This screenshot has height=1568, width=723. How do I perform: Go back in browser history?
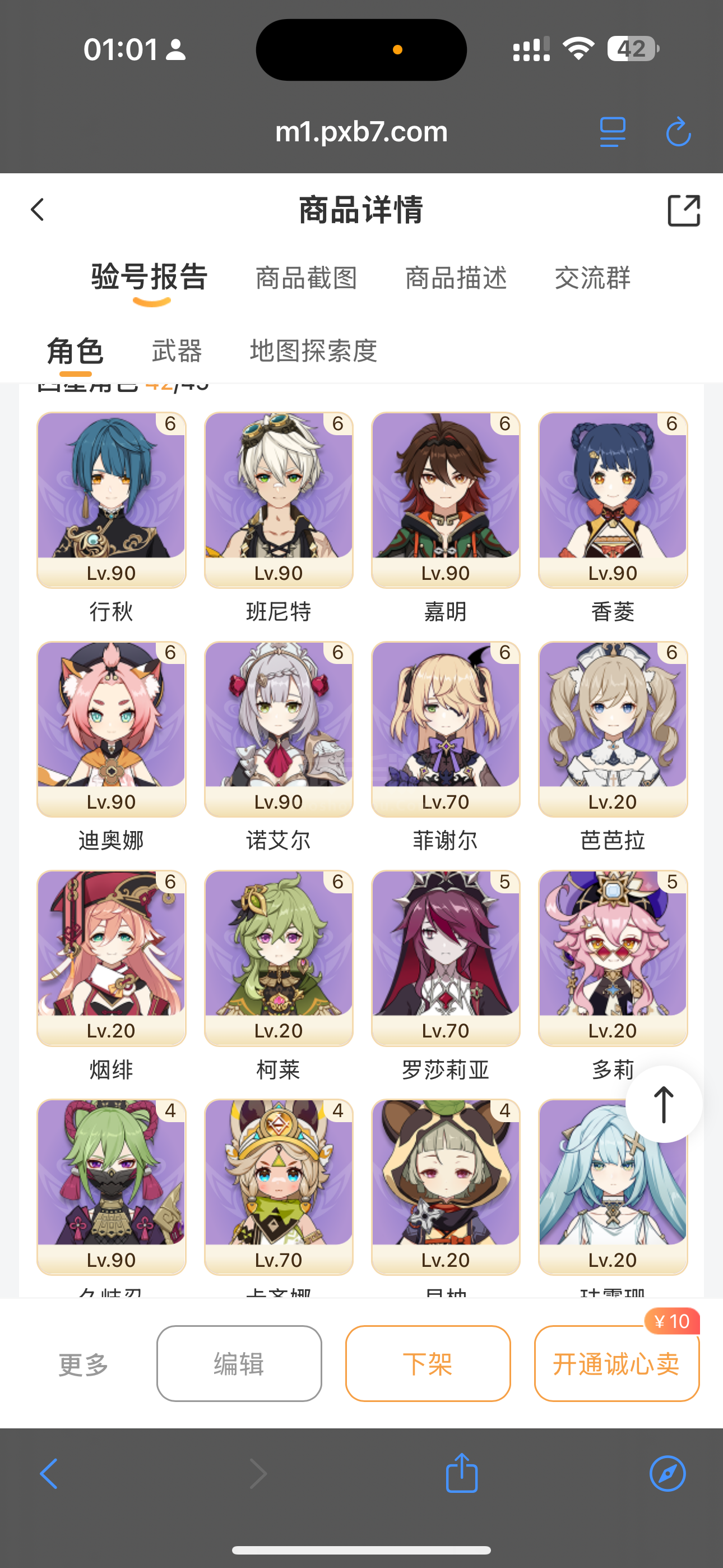[x=49, y=1474]
